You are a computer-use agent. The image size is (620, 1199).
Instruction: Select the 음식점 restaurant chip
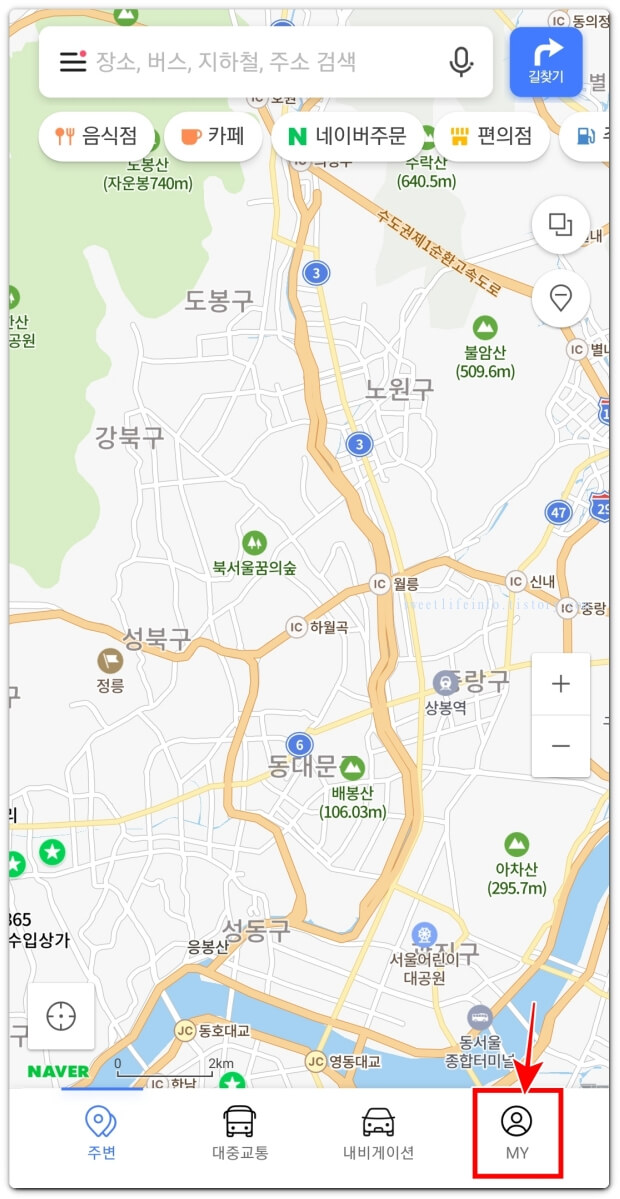coord(97,137)
